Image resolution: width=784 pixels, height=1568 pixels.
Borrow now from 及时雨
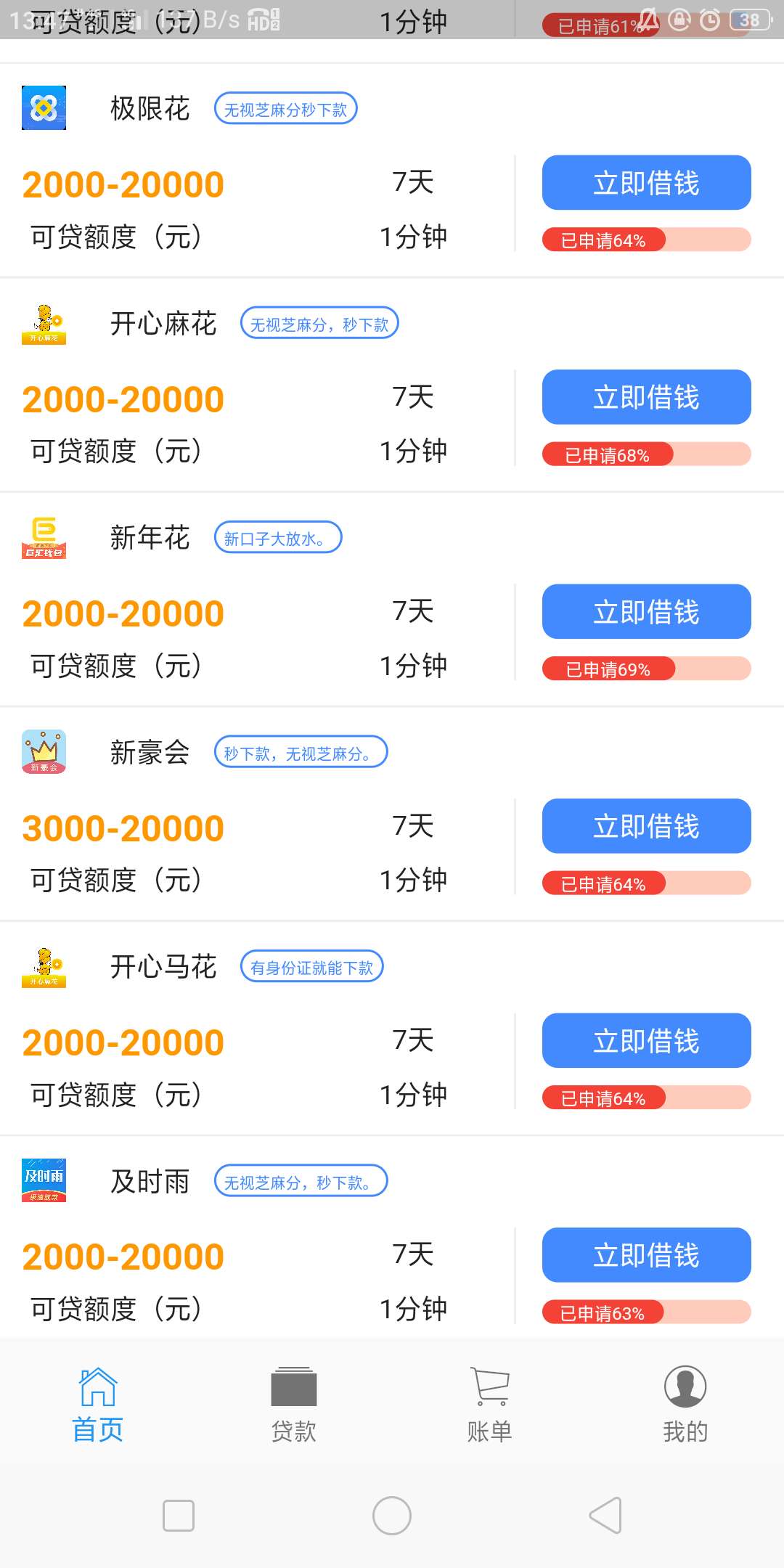point(646,1255)
